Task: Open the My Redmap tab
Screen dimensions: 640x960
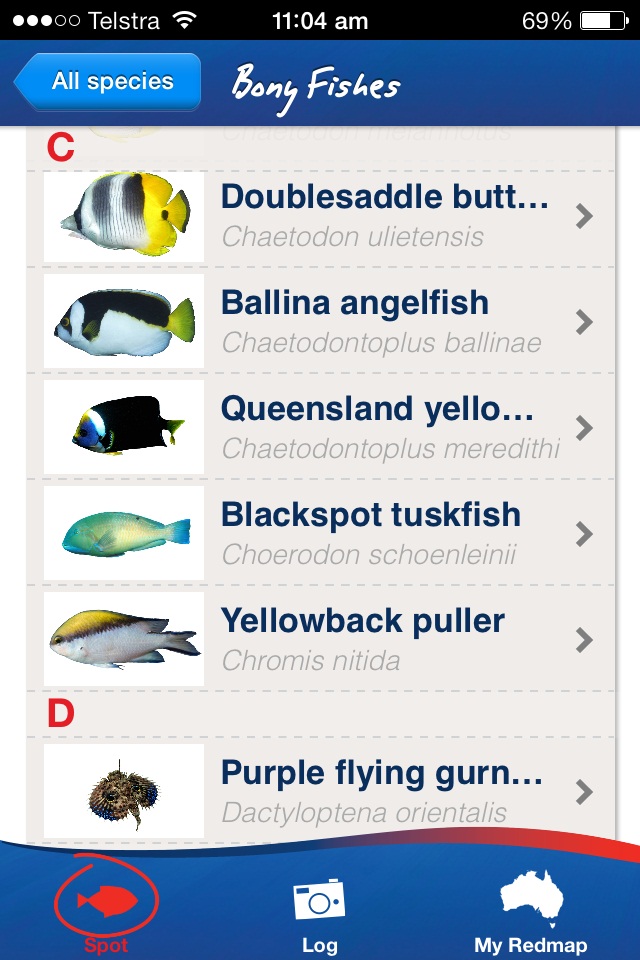Action: pyautogui.click(x=530, y=911)
